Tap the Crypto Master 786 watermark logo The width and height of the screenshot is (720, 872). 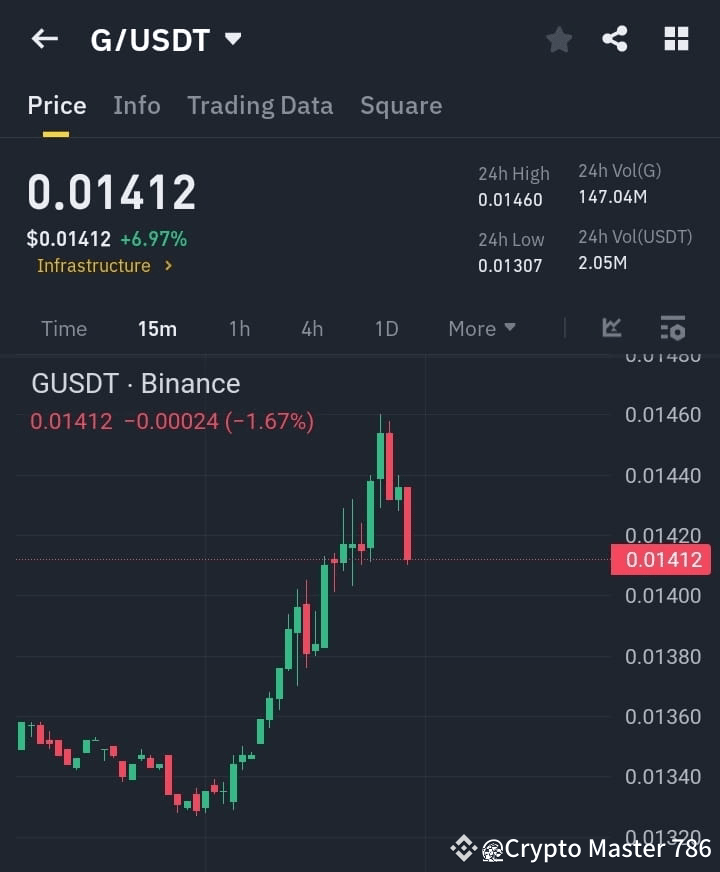(x=463, y=848)
